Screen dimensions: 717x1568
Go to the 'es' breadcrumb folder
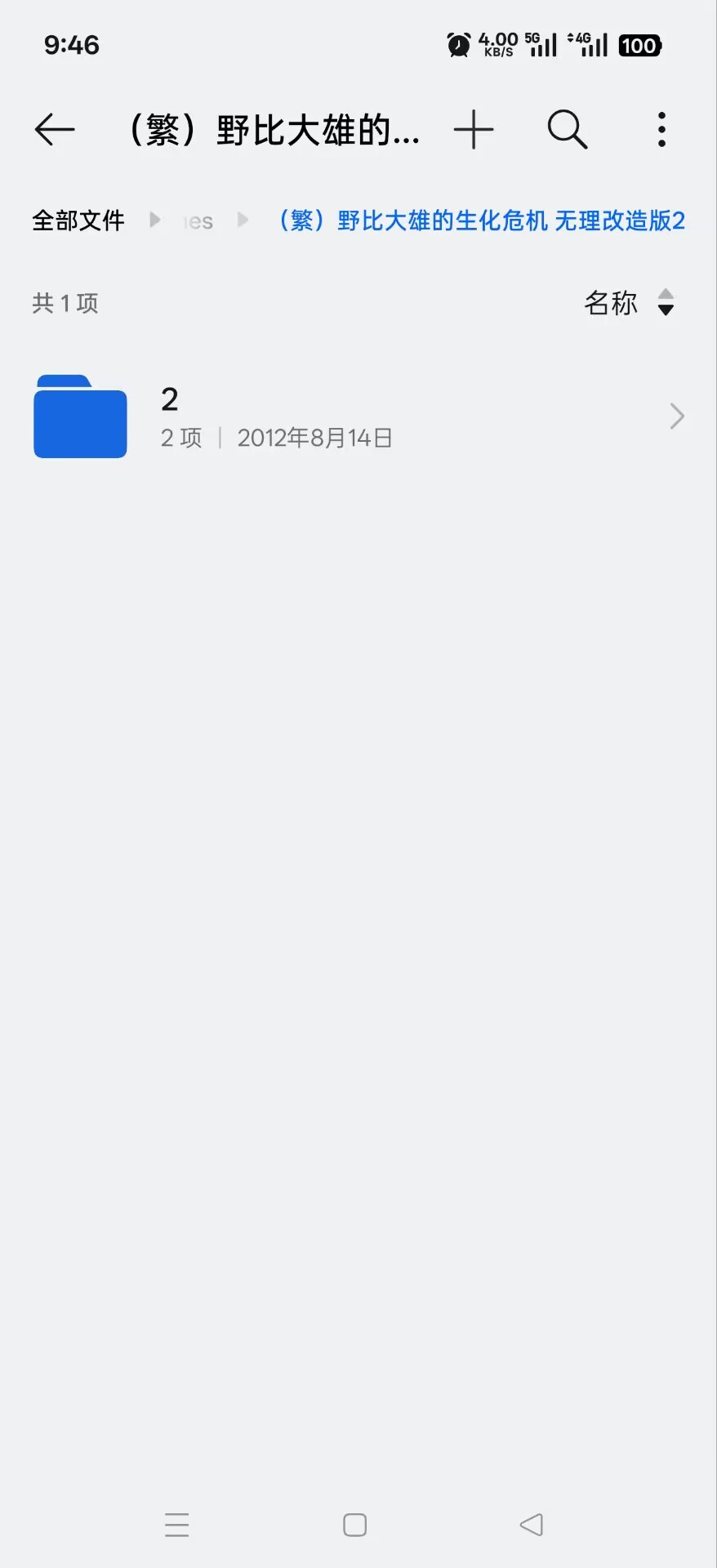click(198, 221)
